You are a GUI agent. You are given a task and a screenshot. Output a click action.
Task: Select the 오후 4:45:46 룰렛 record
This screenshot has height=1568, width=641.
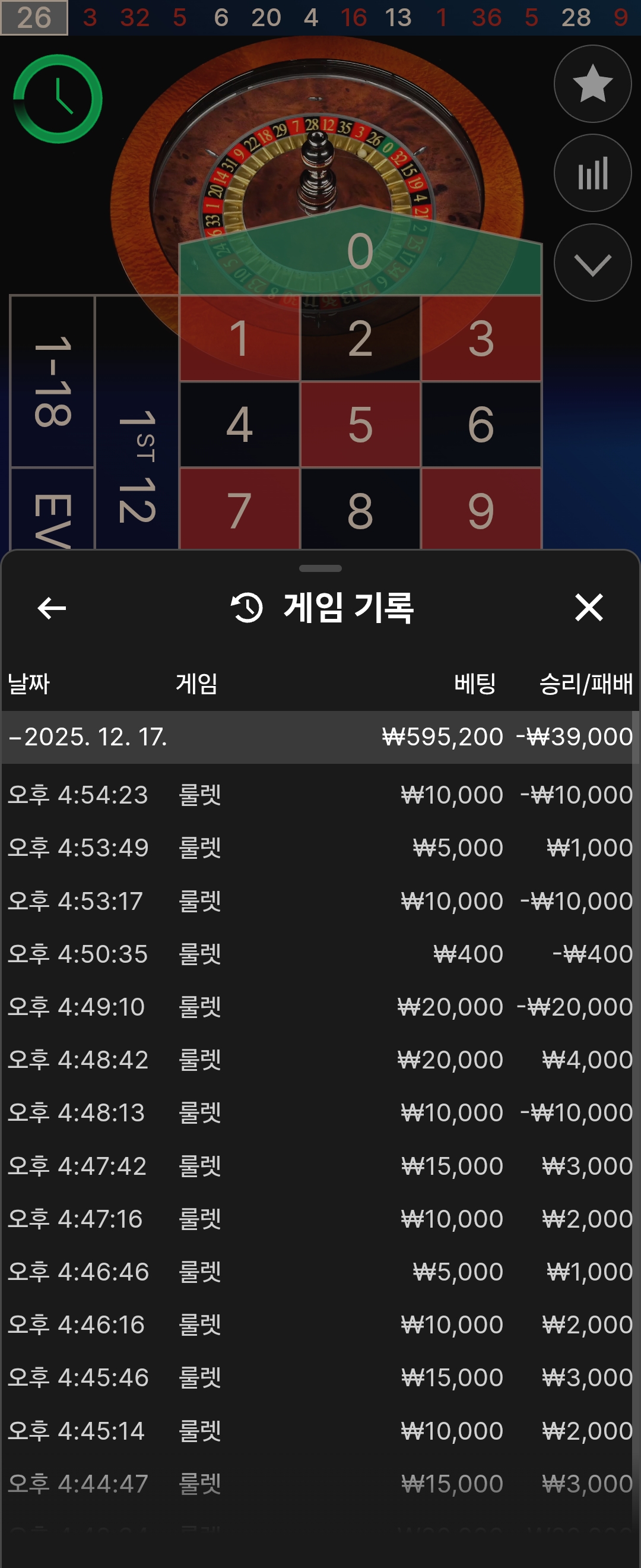click(x=320, y=1377)
